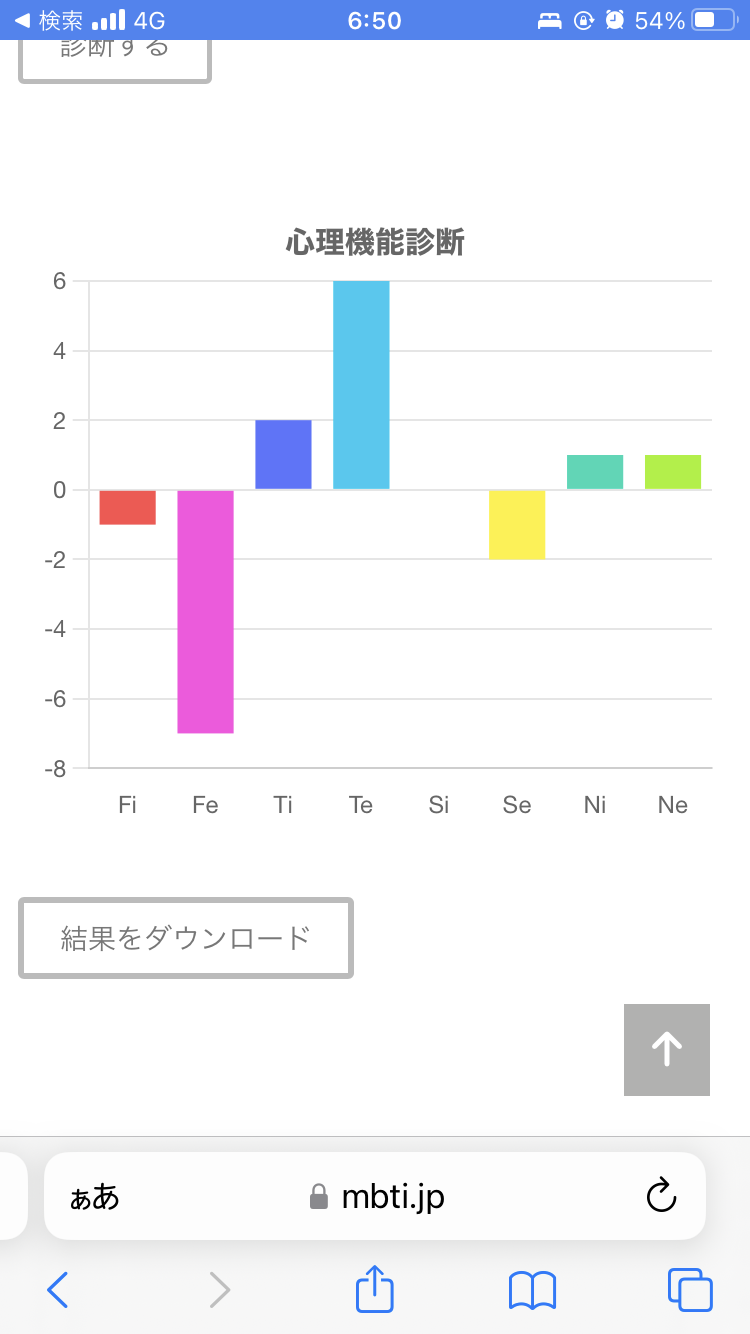This screenshot has width=750, height=1334.
Task: Tap the mbti.jp address bar
Action: (x=375, y=1196)
